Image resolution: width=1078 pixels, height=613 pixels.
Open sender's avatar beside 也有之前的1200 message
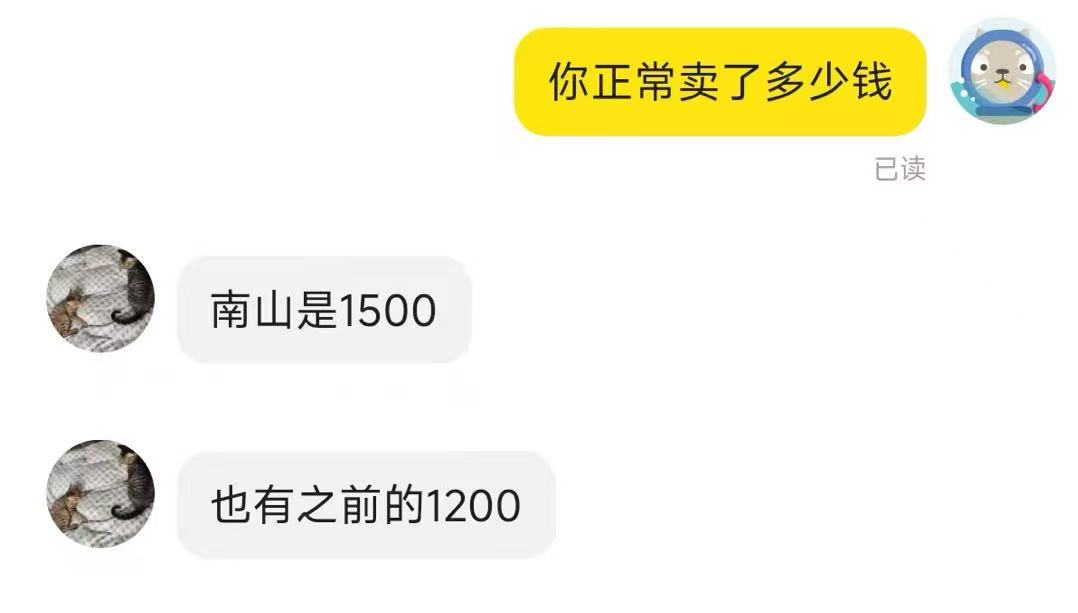[101, 494]
